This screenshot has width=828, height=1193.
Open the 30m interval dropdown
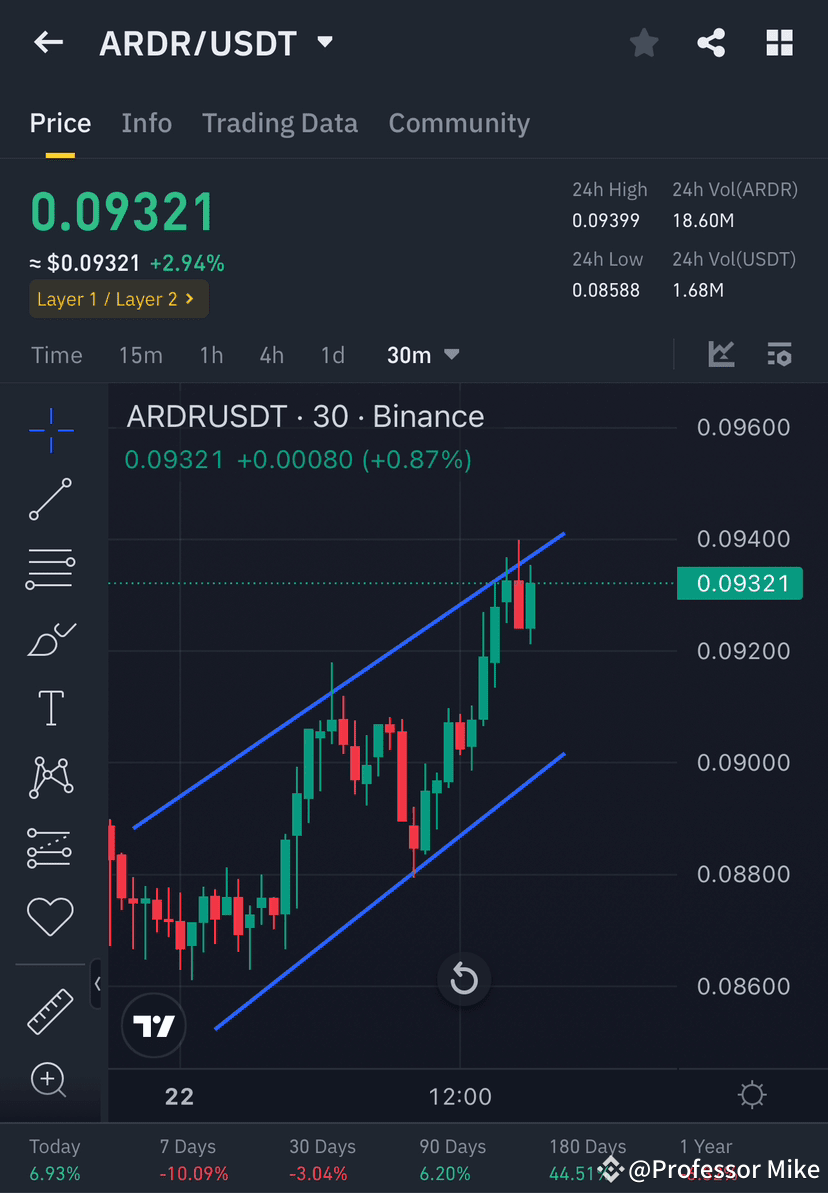point(423,354)
